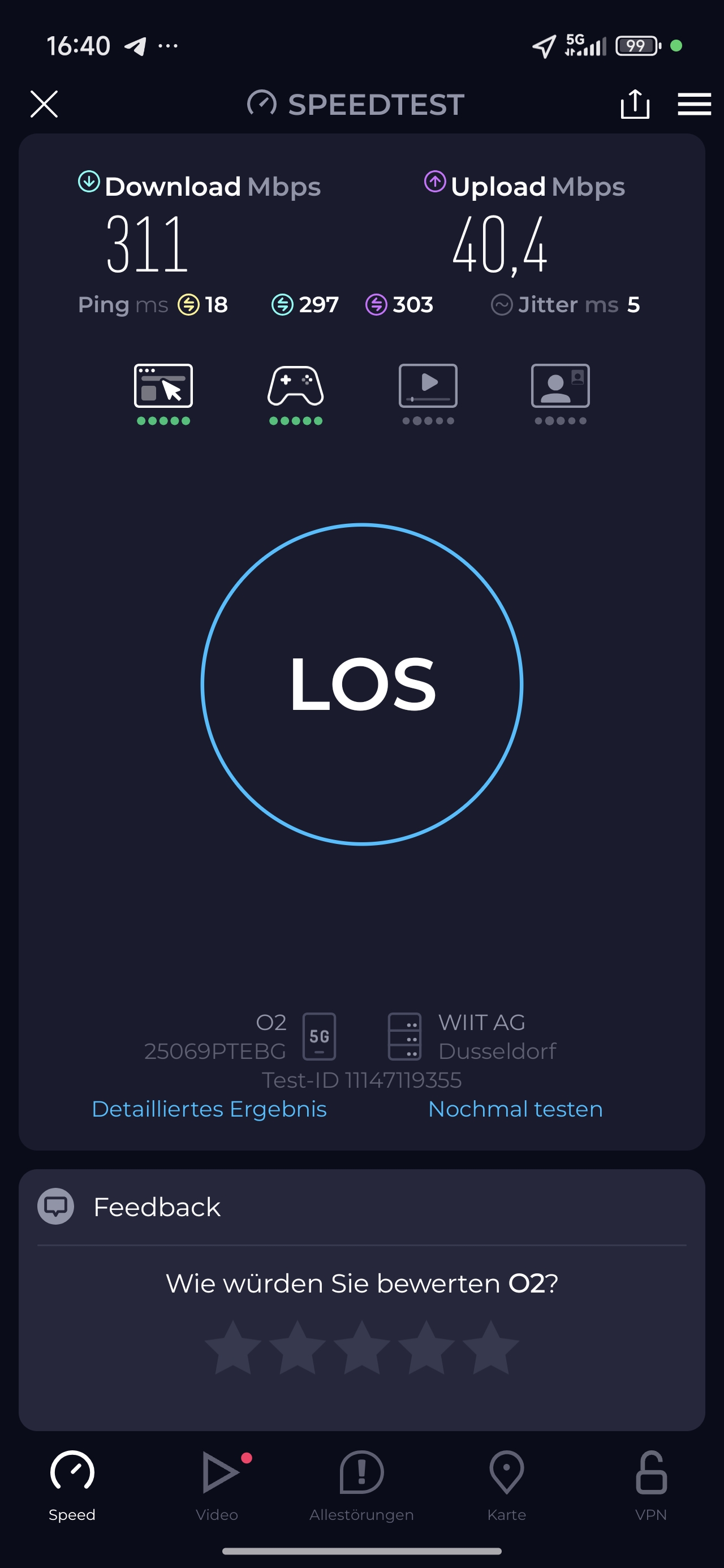Rate O2 with five stars
Screen dimensions: 724x1568
(x=491, y=1347)
